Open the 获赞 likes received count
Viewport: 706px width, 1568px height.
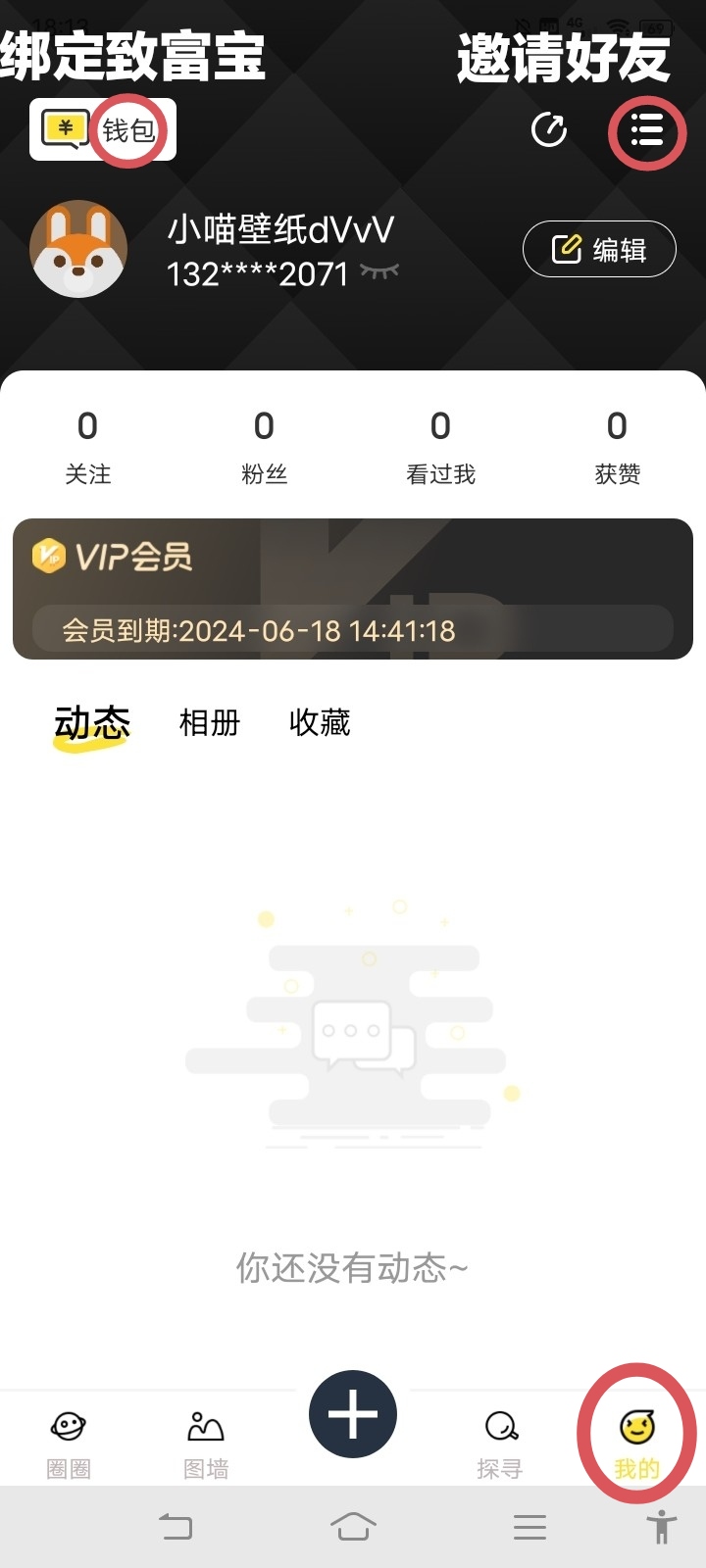tap(618, 446)
